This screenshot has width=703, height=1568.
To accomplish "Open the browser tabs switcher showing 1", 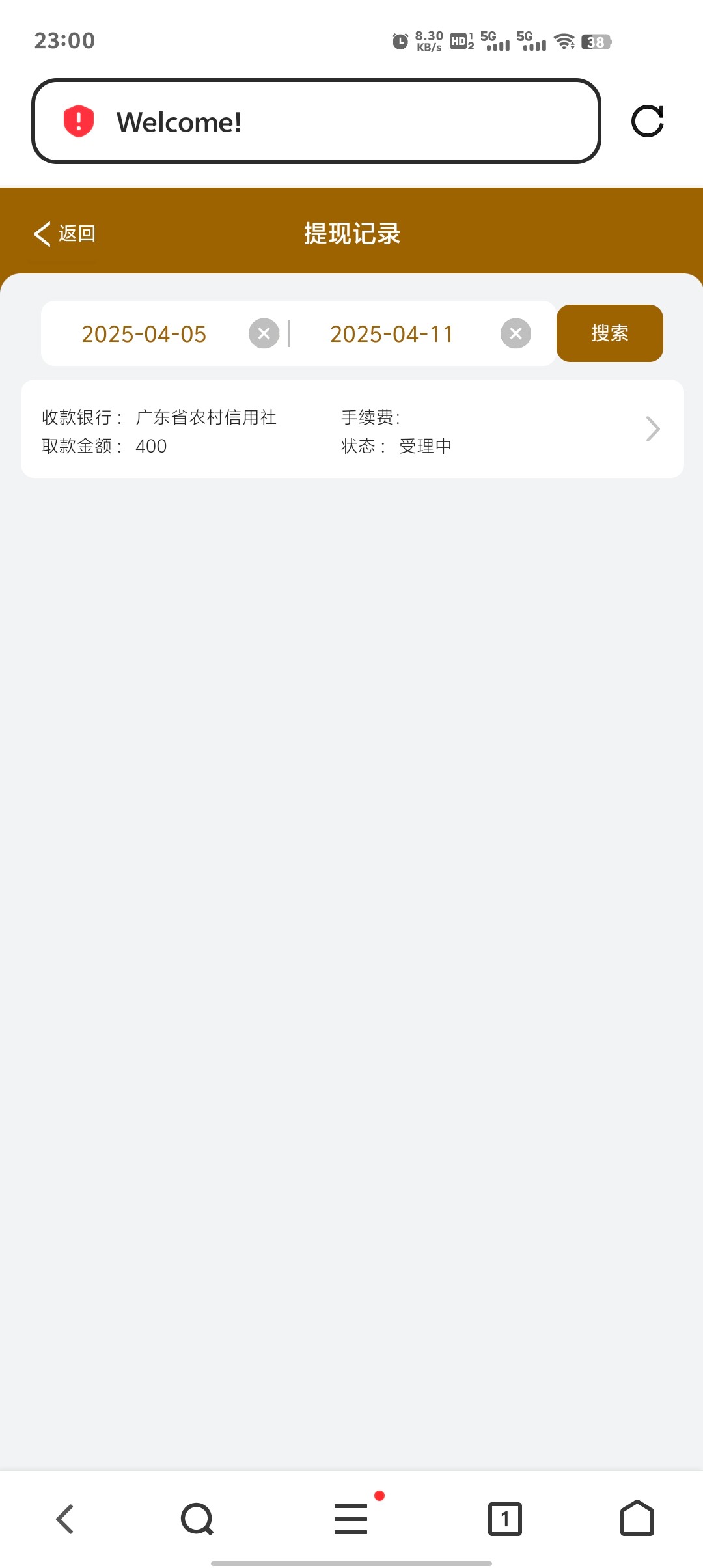I will pyautogui.click(x=505, y=1519).
